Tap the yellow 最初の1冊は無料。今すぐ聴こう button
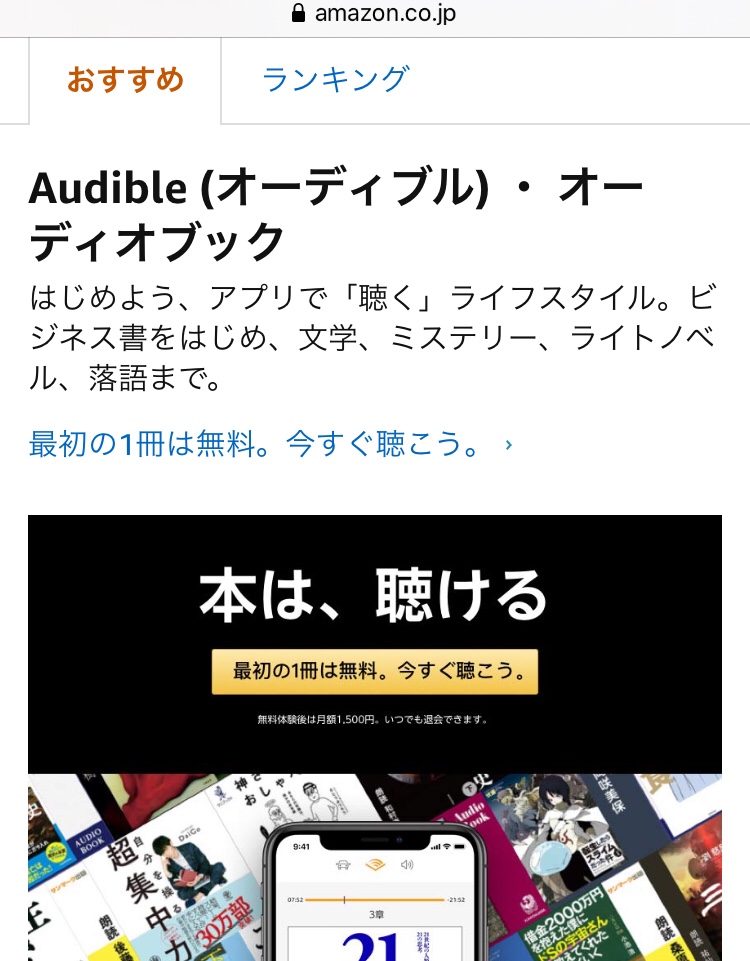This screenshot has width=750, height=961. point(374,672)
